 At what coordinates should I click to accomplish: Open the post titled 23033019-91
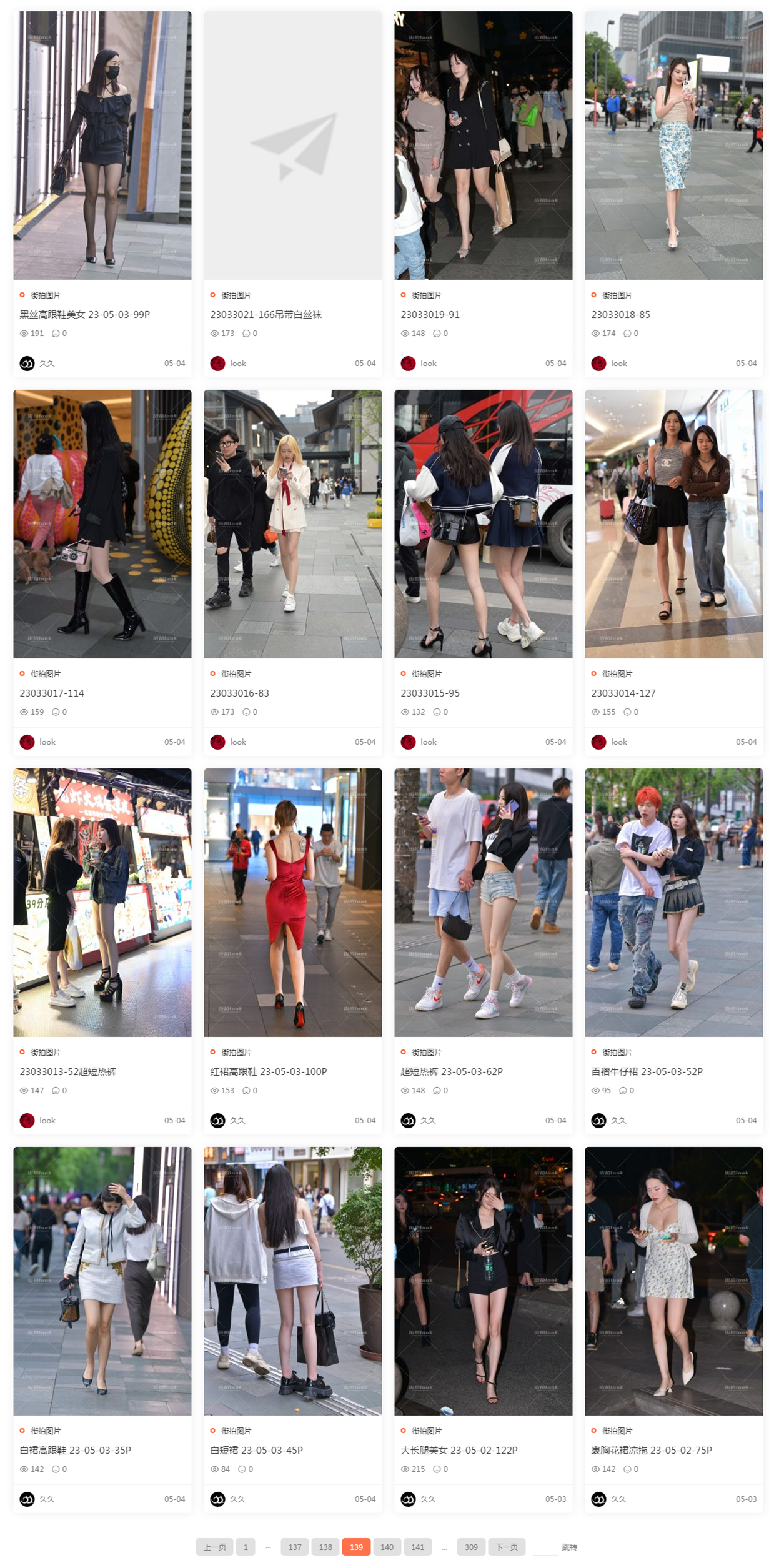pyautogui.click(x=430, y=314)
